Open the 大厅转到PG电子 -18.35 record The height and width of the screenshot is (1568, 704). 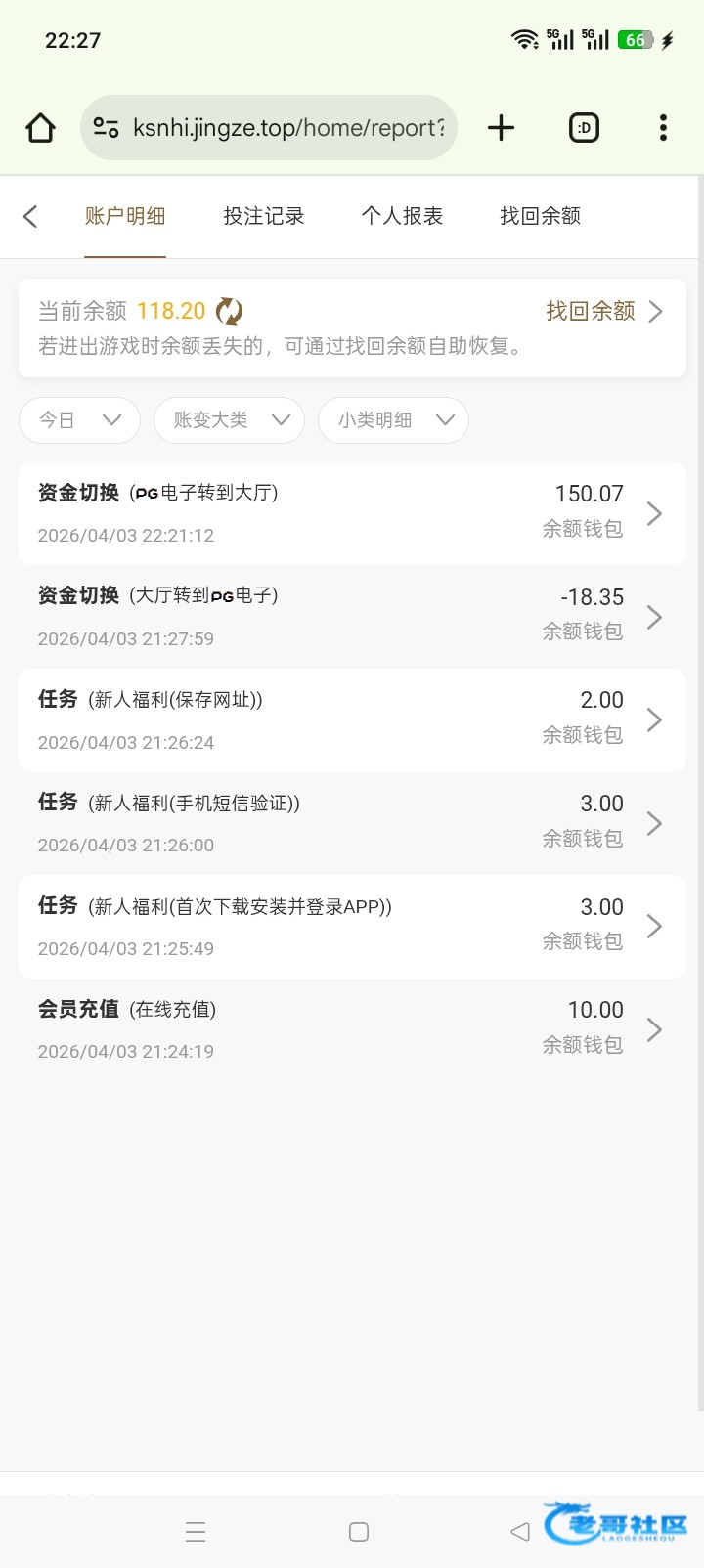352,617
